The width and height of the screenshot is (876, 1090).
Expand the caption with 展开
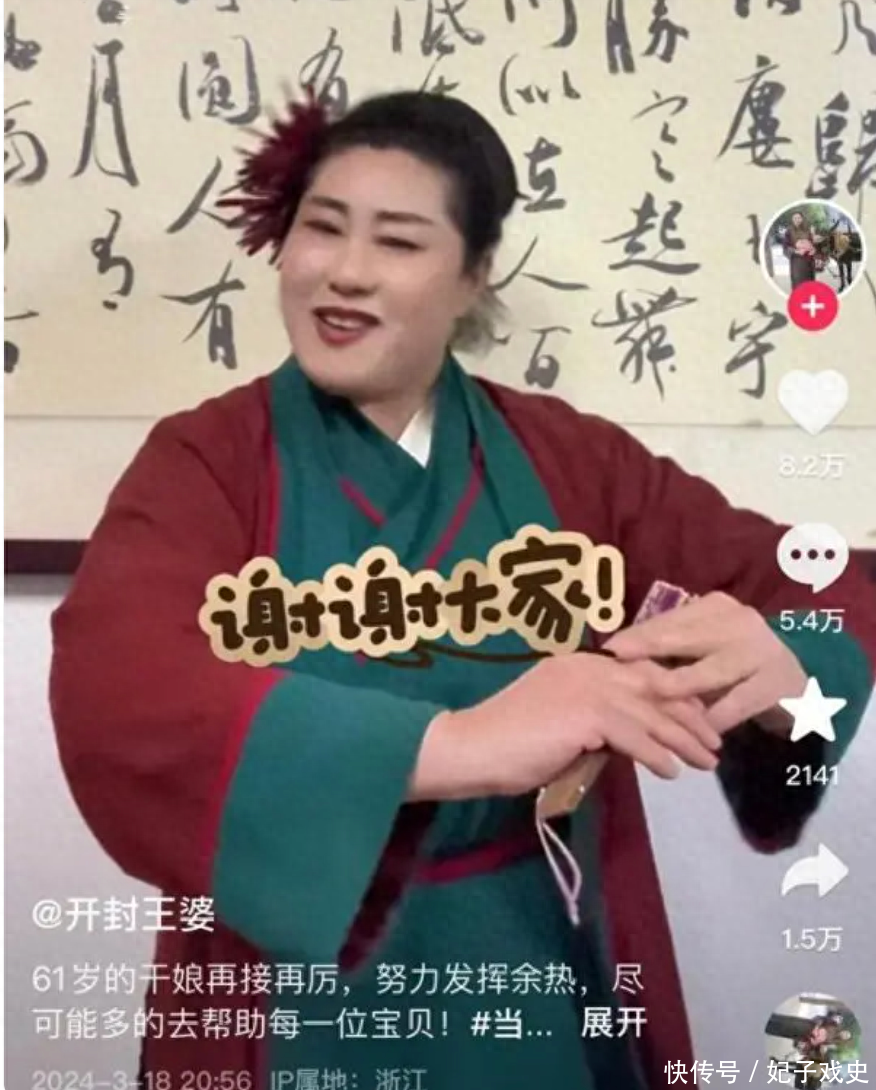[613, 1022]
